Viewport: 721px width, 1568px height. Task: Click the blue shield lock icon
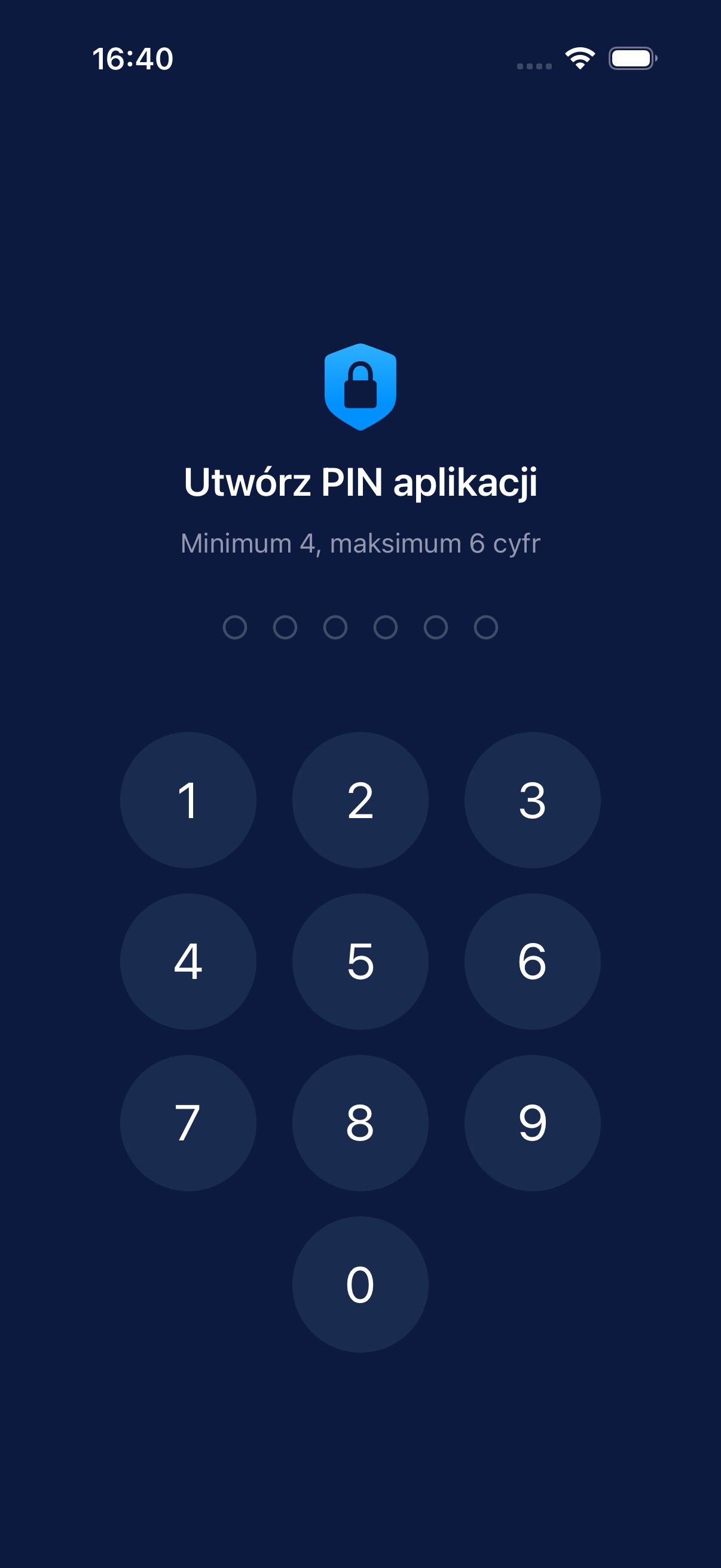360,386
